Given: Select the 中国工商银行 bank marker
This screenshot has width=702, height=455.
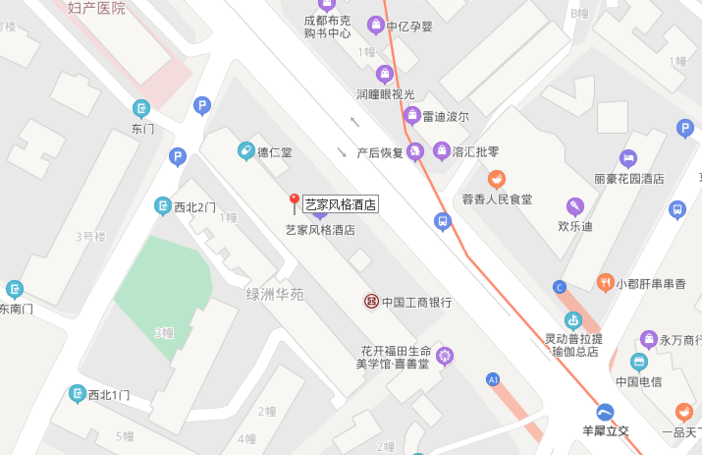Looking at the screenshot, I should coord(371,301).
